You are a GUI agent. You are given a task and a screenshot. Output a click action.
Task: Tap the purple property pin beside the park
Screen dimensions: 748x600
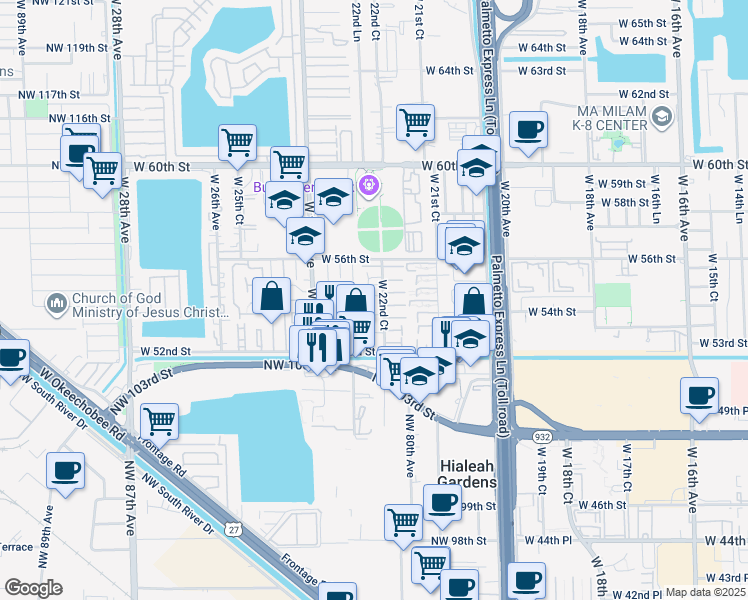tap(369, 186)
